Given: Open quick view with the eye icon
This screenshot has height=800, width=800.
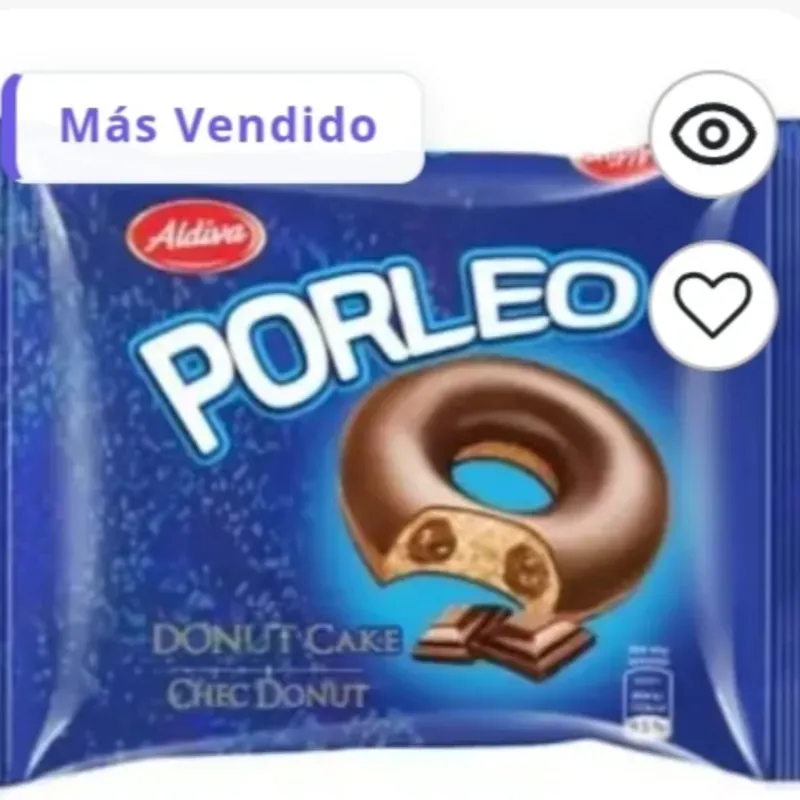Looking at the screenshot, I should (x=713, y=134).
